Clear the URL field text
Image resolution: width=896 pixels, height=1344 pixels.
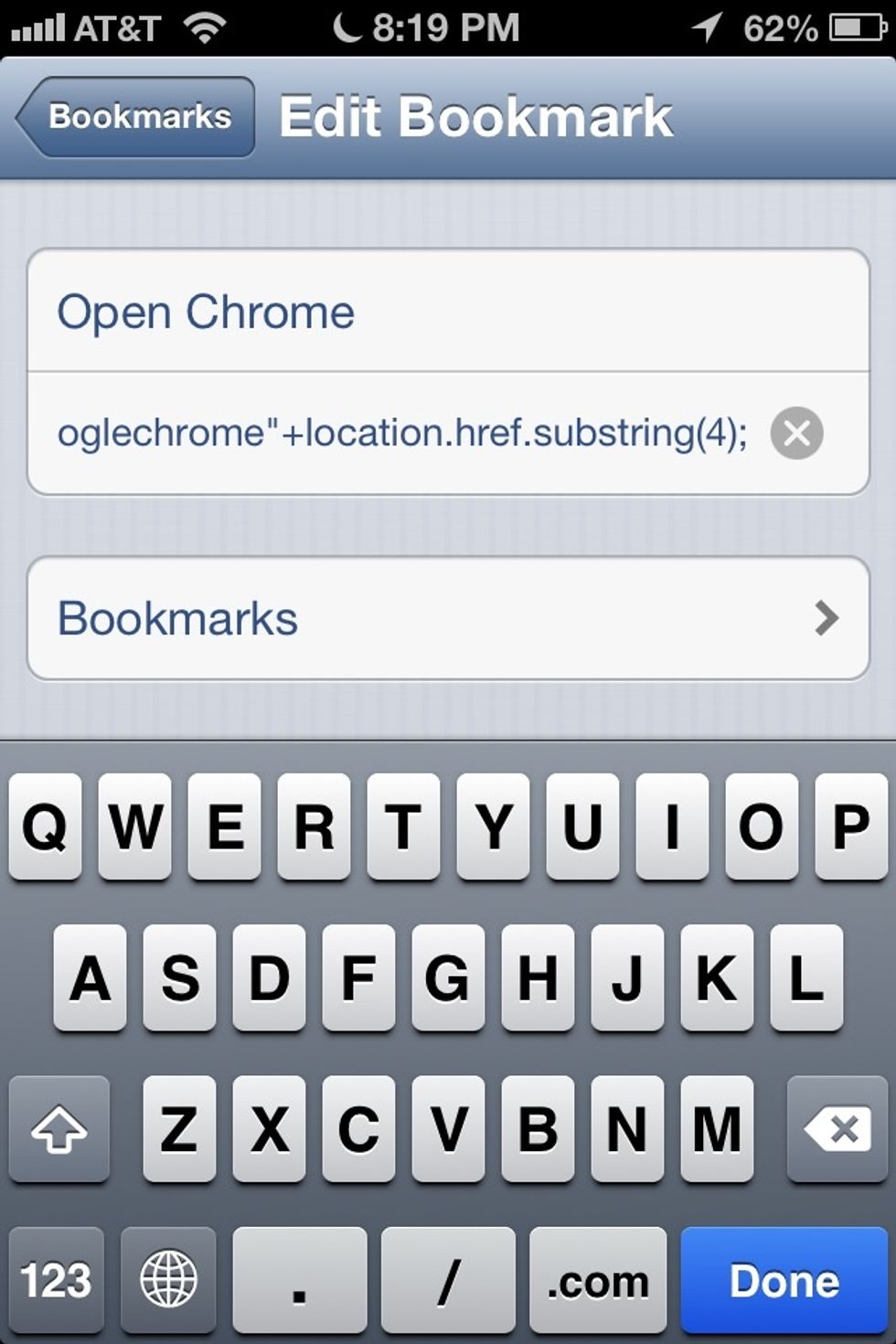tap(796, 432)
